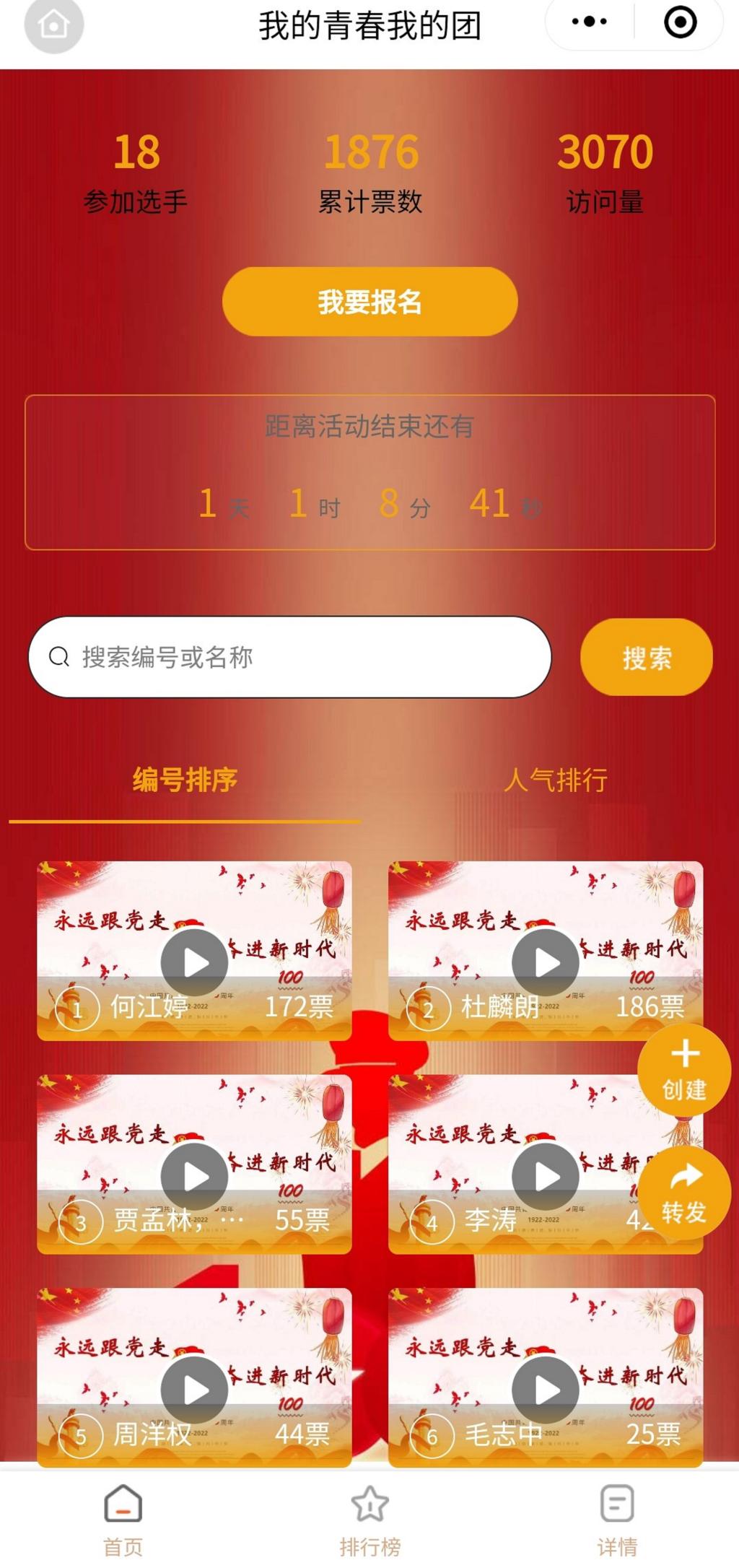Image resolution: width=739 pixels, height=1568 pixels.
Task: Open contestant 毛志中's video card
Action: 545,1377
